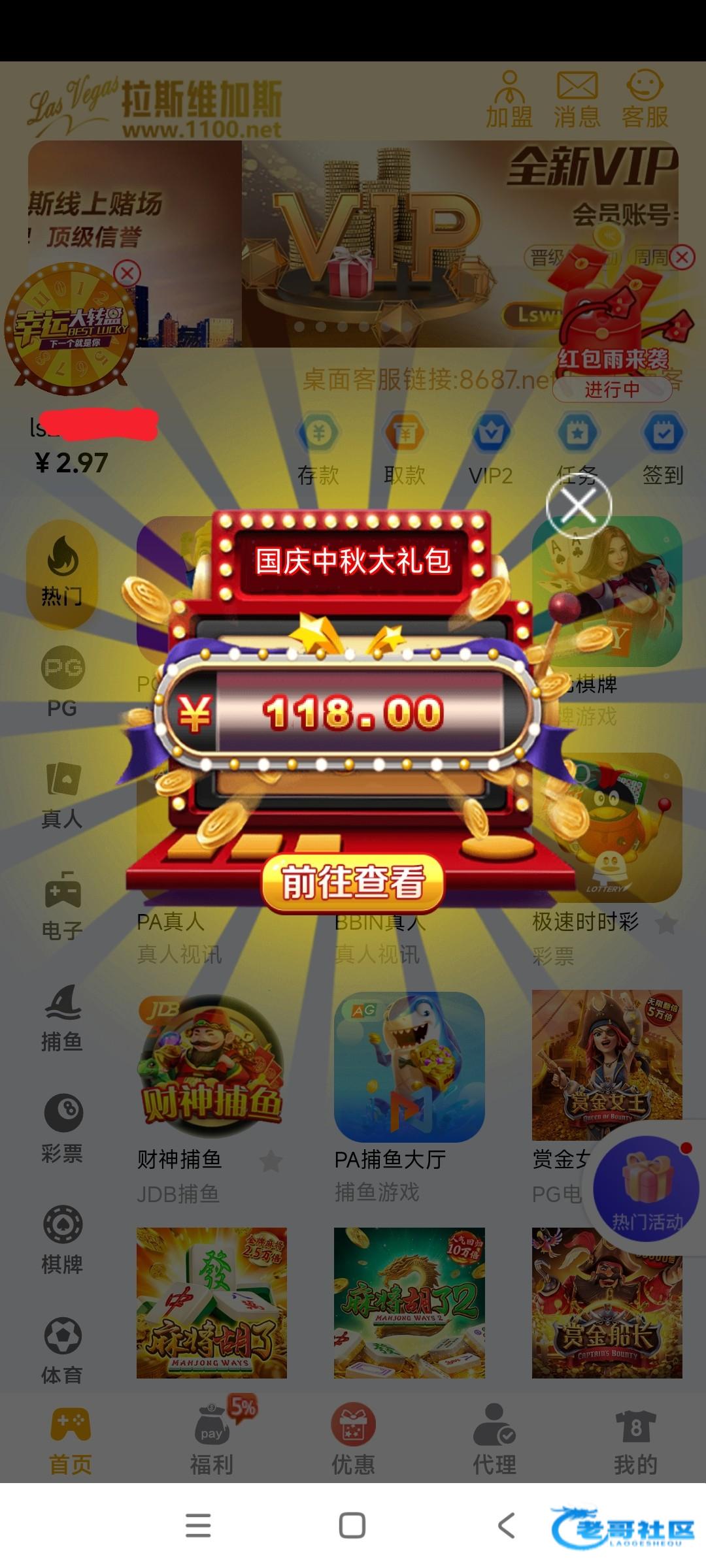Dismiss the 红包雨来袭 floating widget

coord(682,257)
